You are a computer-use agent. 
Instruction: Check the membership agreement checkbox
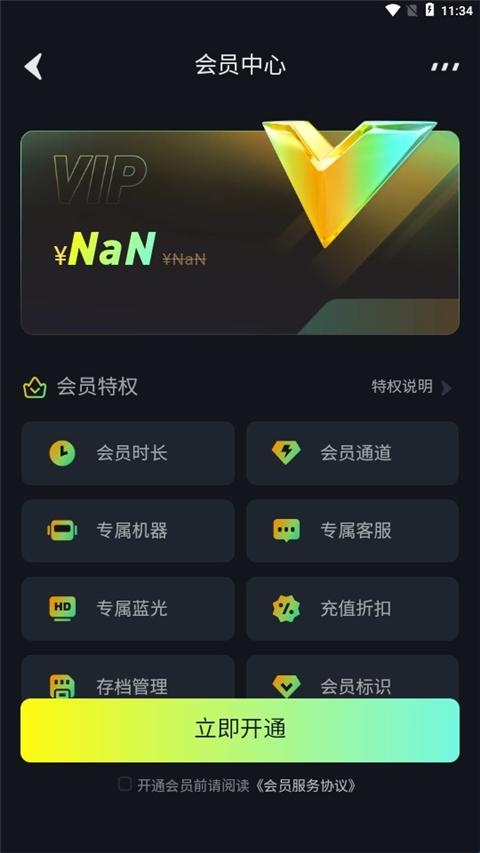tap(125, 784)
